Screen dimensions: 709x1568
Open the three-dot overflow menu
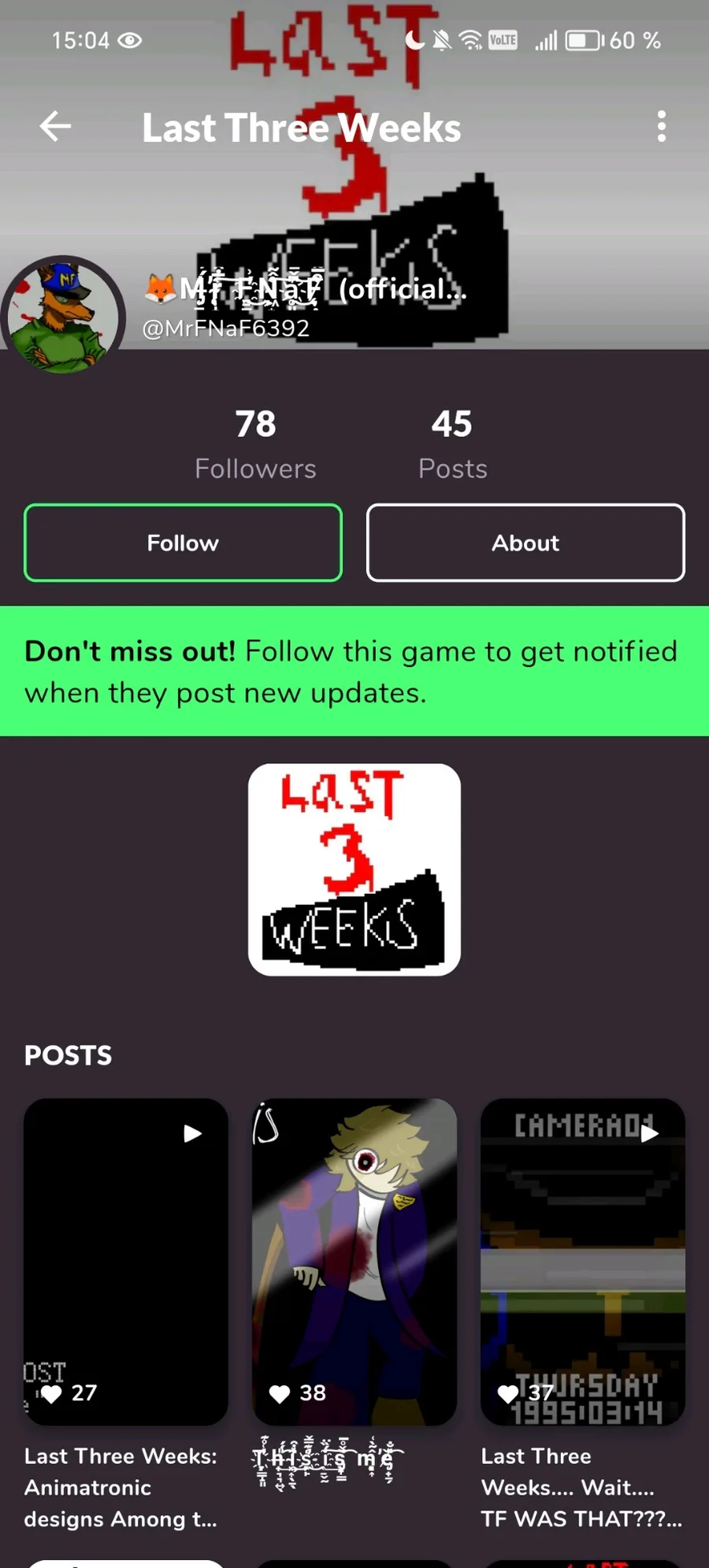(662, 126)
